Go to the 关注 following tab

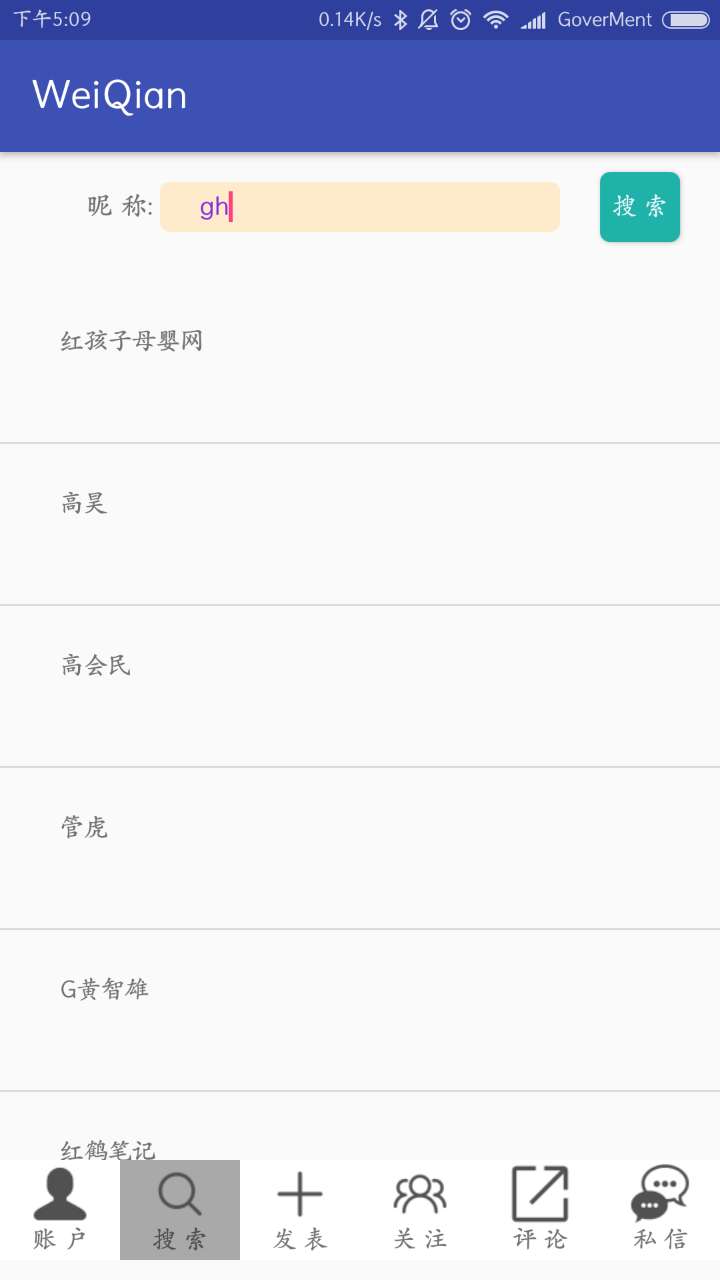click(x=420, y=1210)
